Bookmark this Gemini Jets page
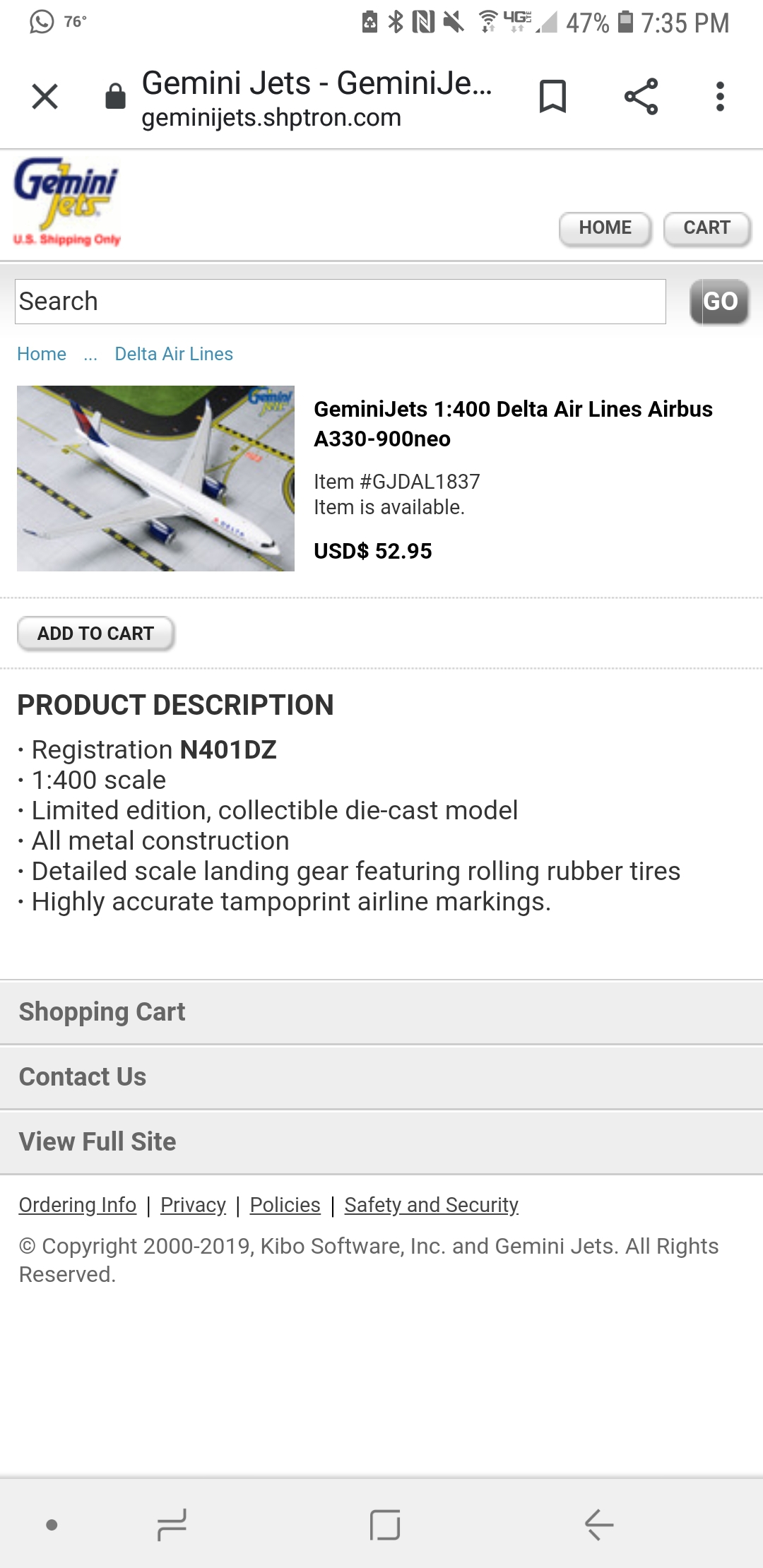The width and height of the screenshot is (763, 1568). point(552,97)
